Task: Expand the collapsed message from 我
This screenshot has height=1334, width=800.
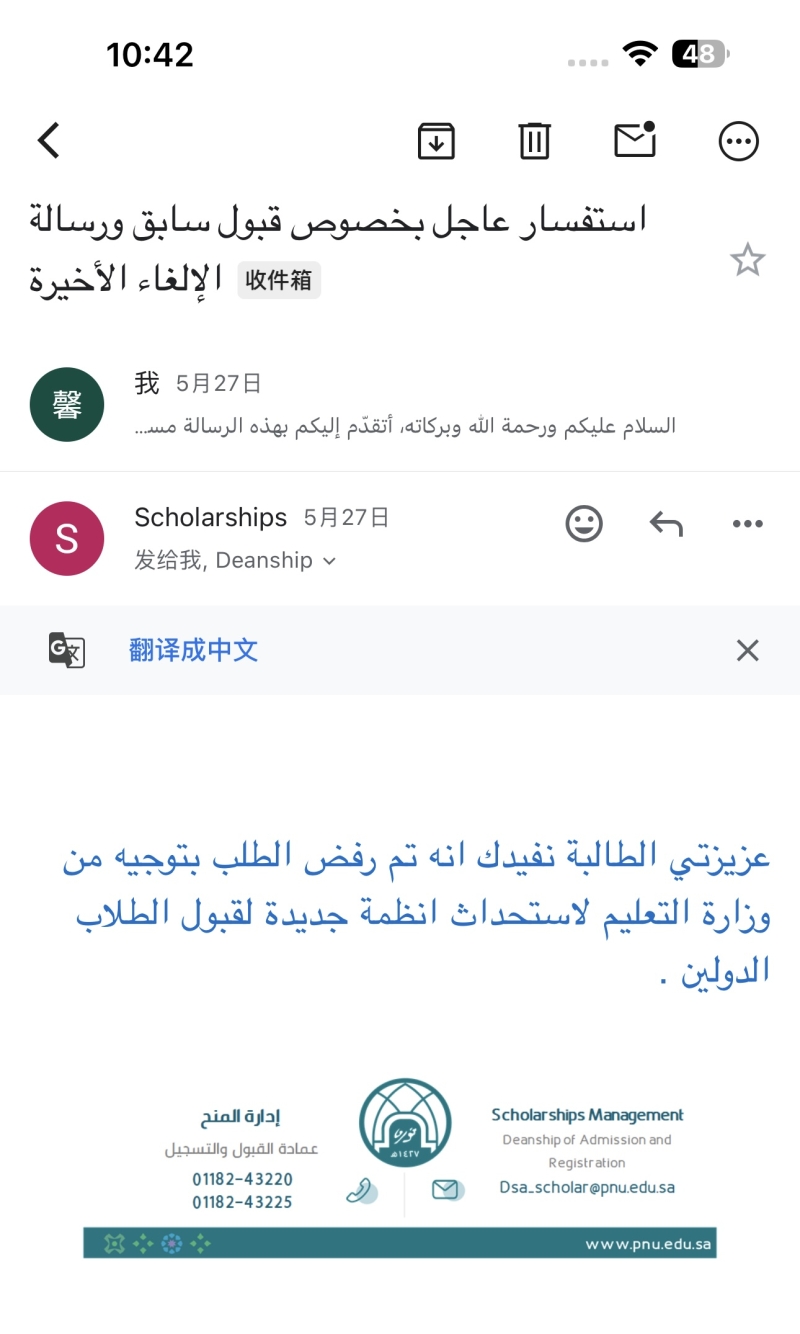Action: pyautogui.click(x=400, y=404)
